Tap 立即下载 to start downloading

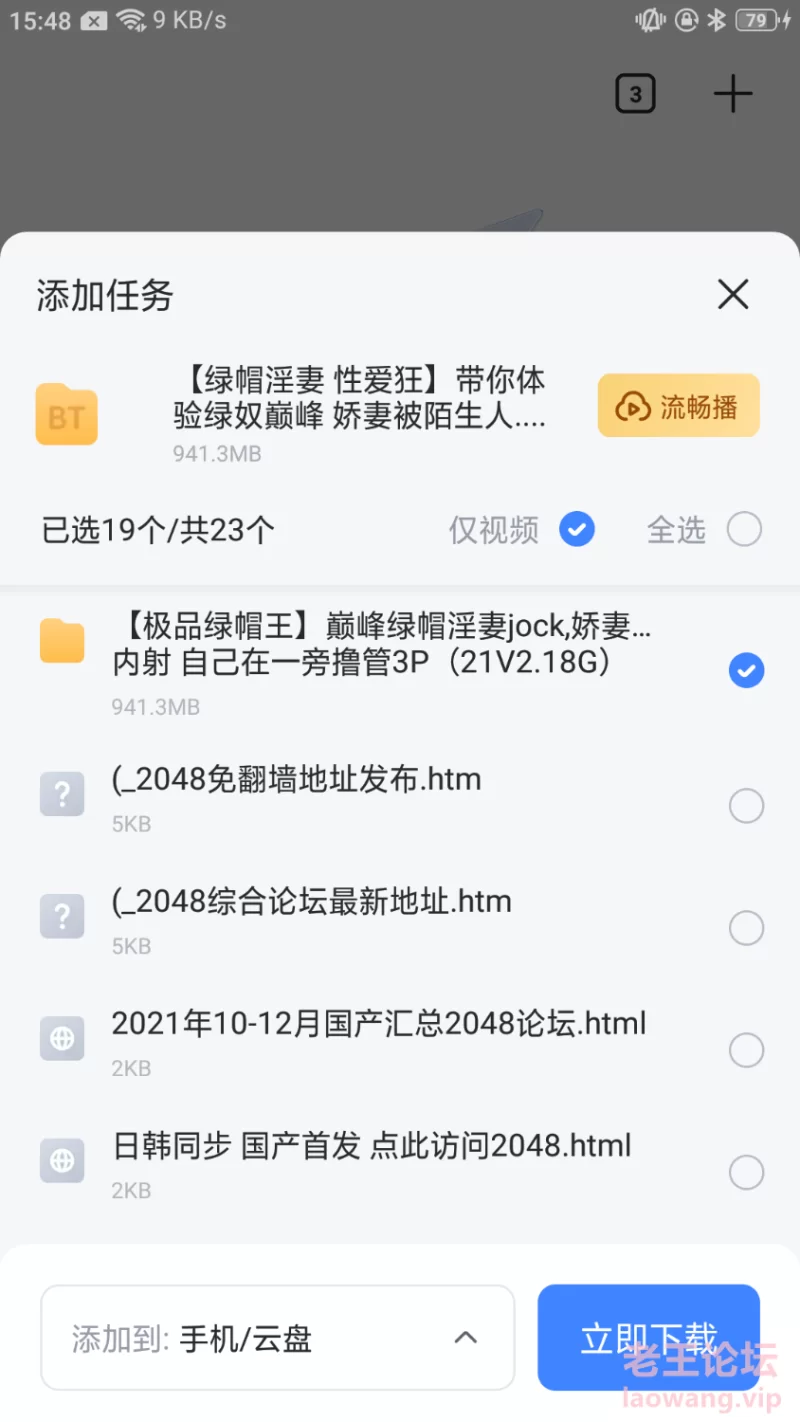pos(649,1338)
